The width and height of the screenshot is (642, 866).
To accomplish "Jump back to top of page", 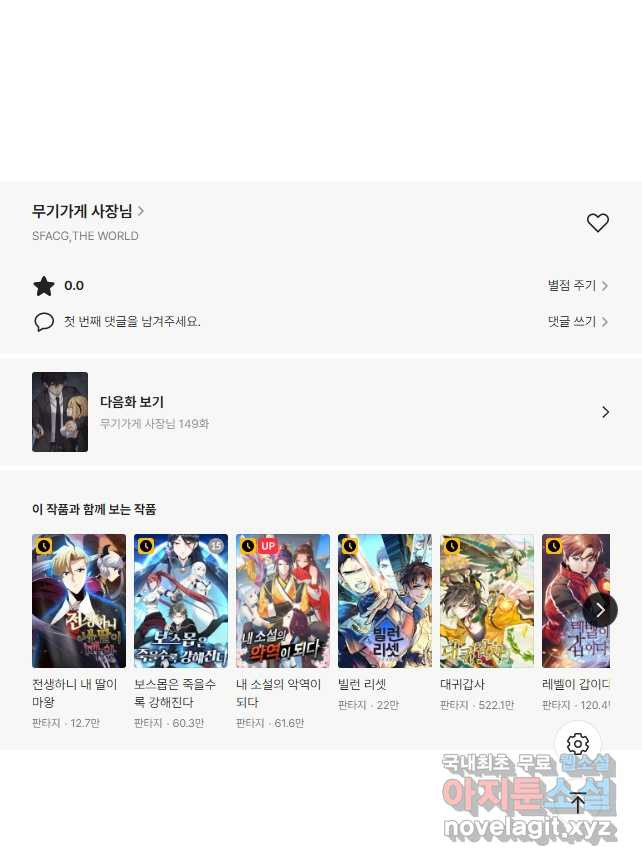I will click(x=578, y=802).
